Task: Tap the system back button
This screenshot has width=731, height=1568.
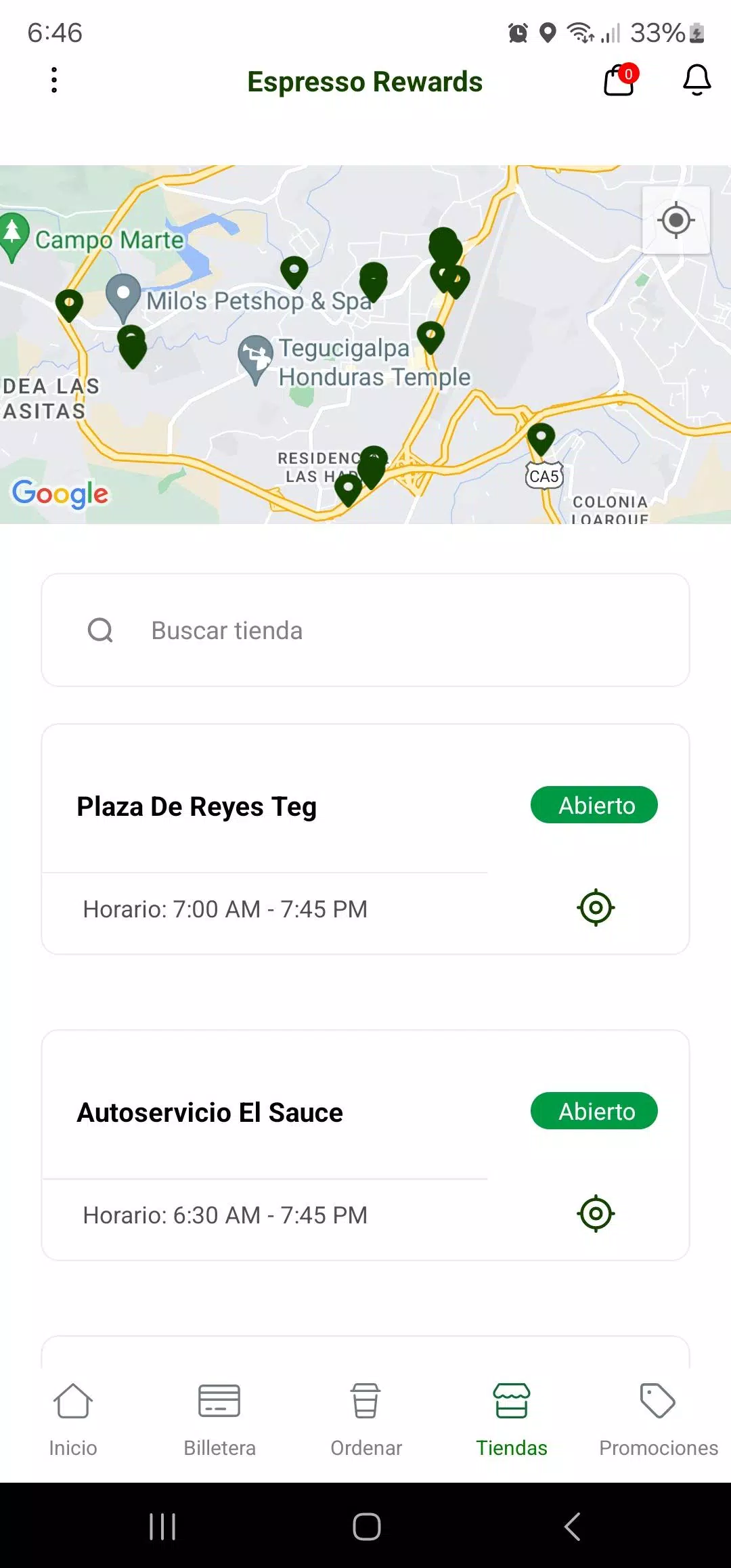Action: (572, 1526)
